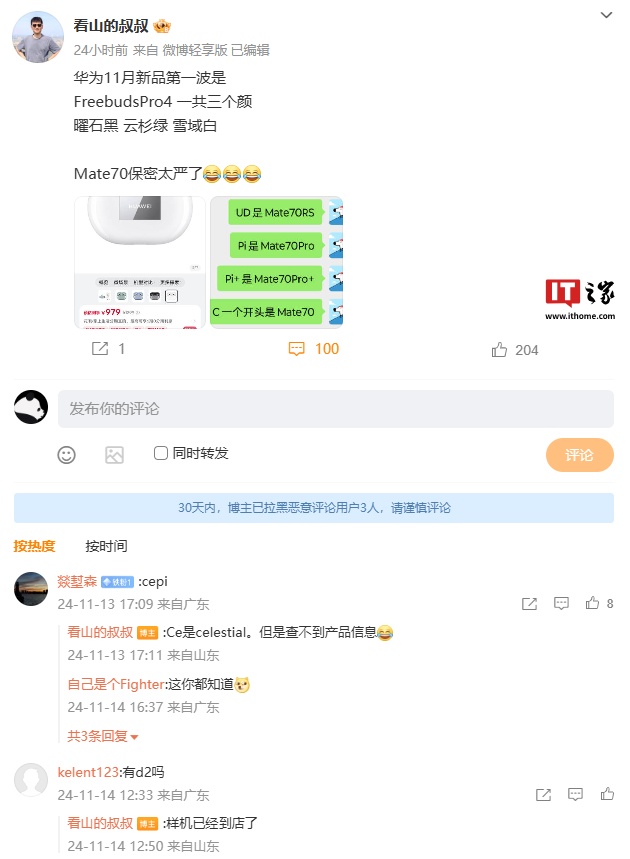630x859 pixels.
Task: Reply to 燚塱森's cepi comment
Action: click(x=561, y=603)
